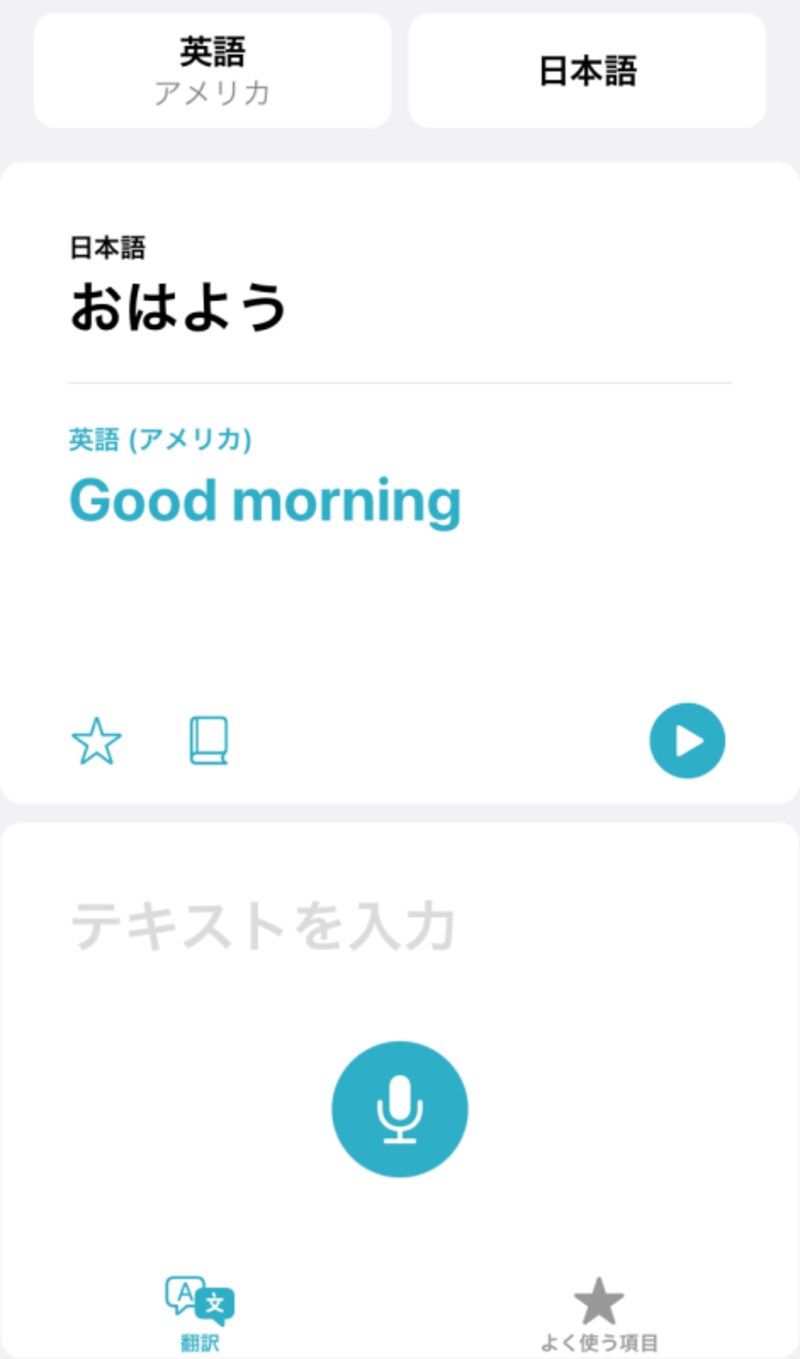Viewport: 800px width, 1359px height.
Task: Tap the microphone icon to start voice input
Action: [x=400, y=1108]
